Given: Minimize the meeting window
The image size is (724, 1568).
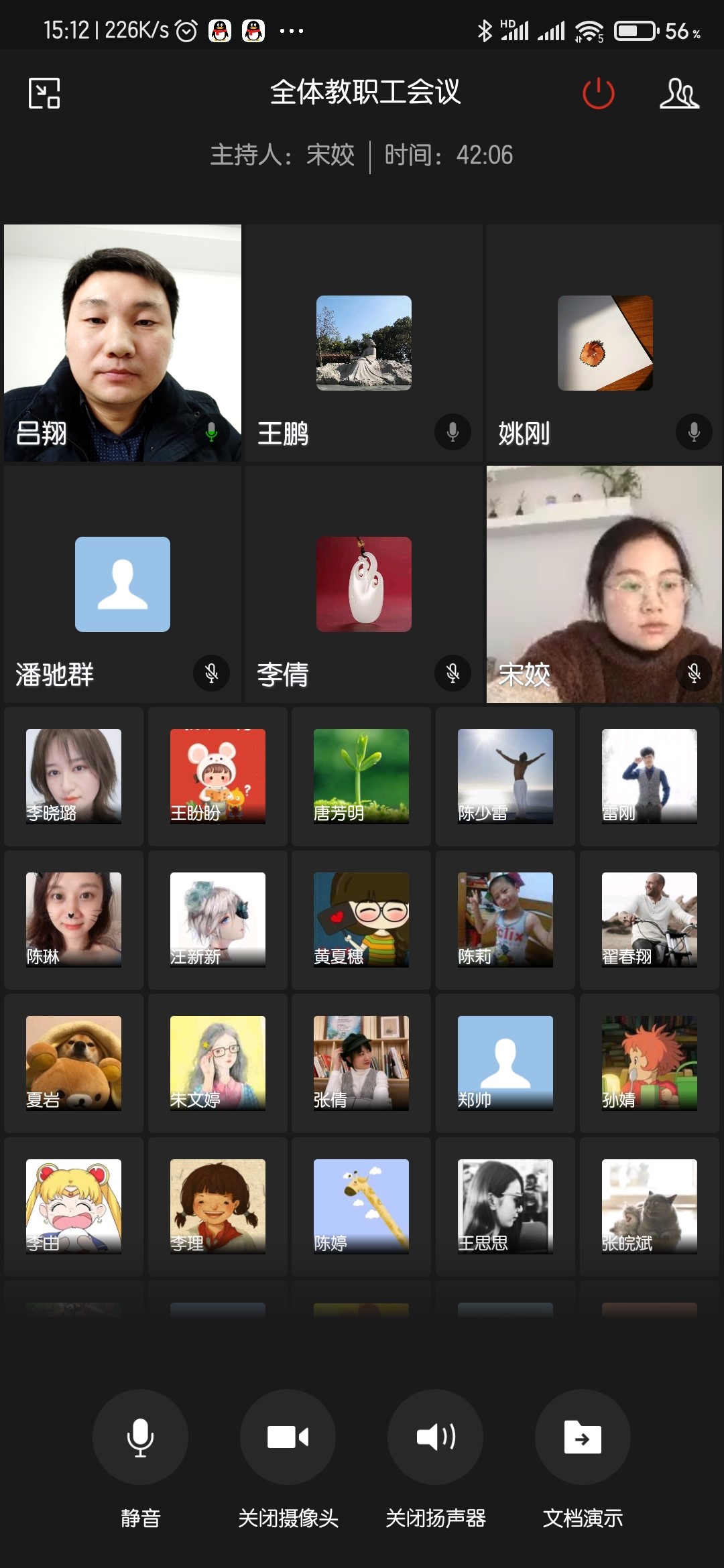Looking at the screenshot, I should tap(44, 93).
